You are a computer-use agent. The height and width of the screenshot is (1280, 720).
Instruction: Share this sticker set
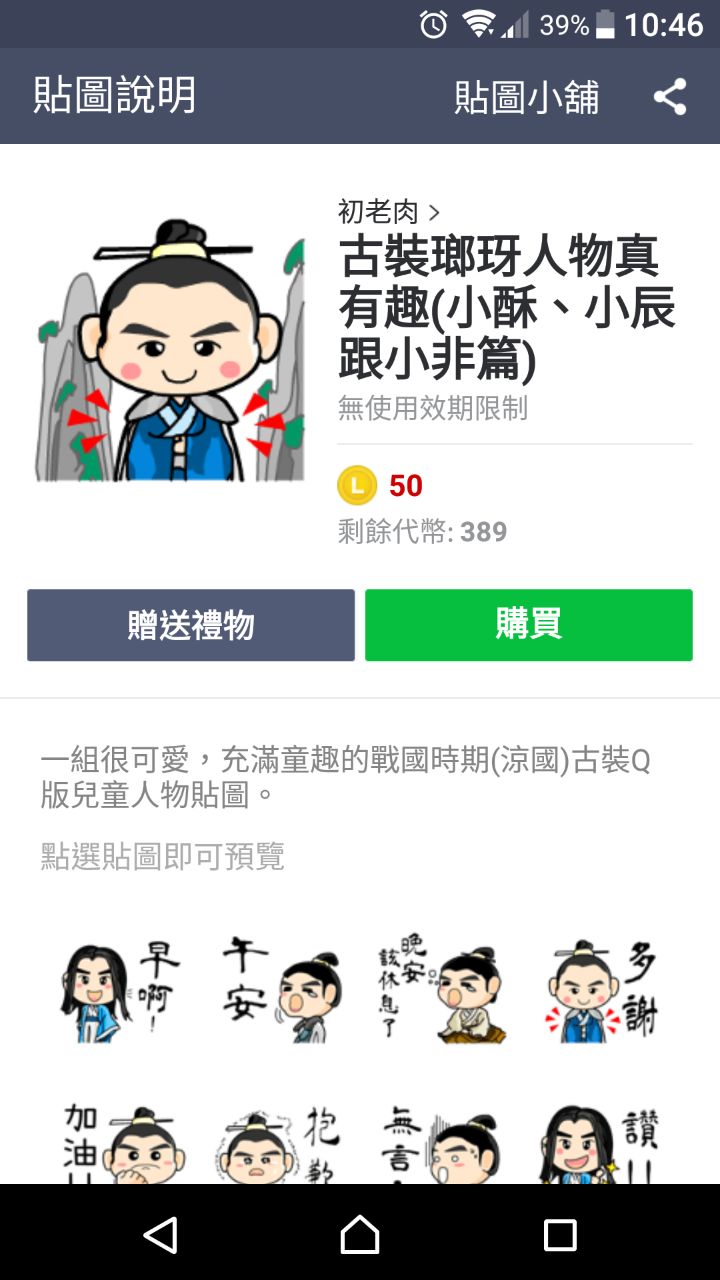(x=670, y=97)
